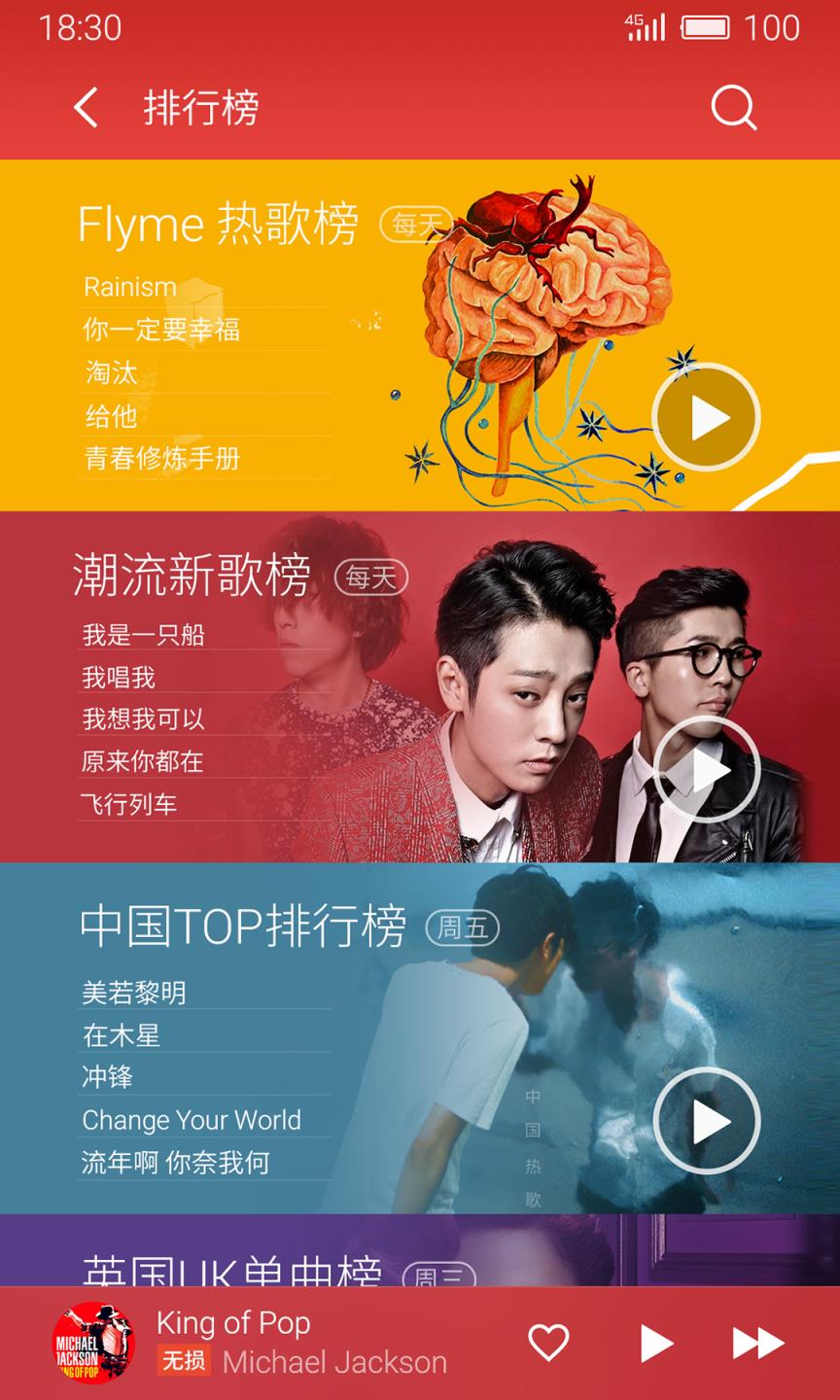Click the back arrow on 排行榜 page
The image size is (840, 1400).
click(x=85, y=109)
